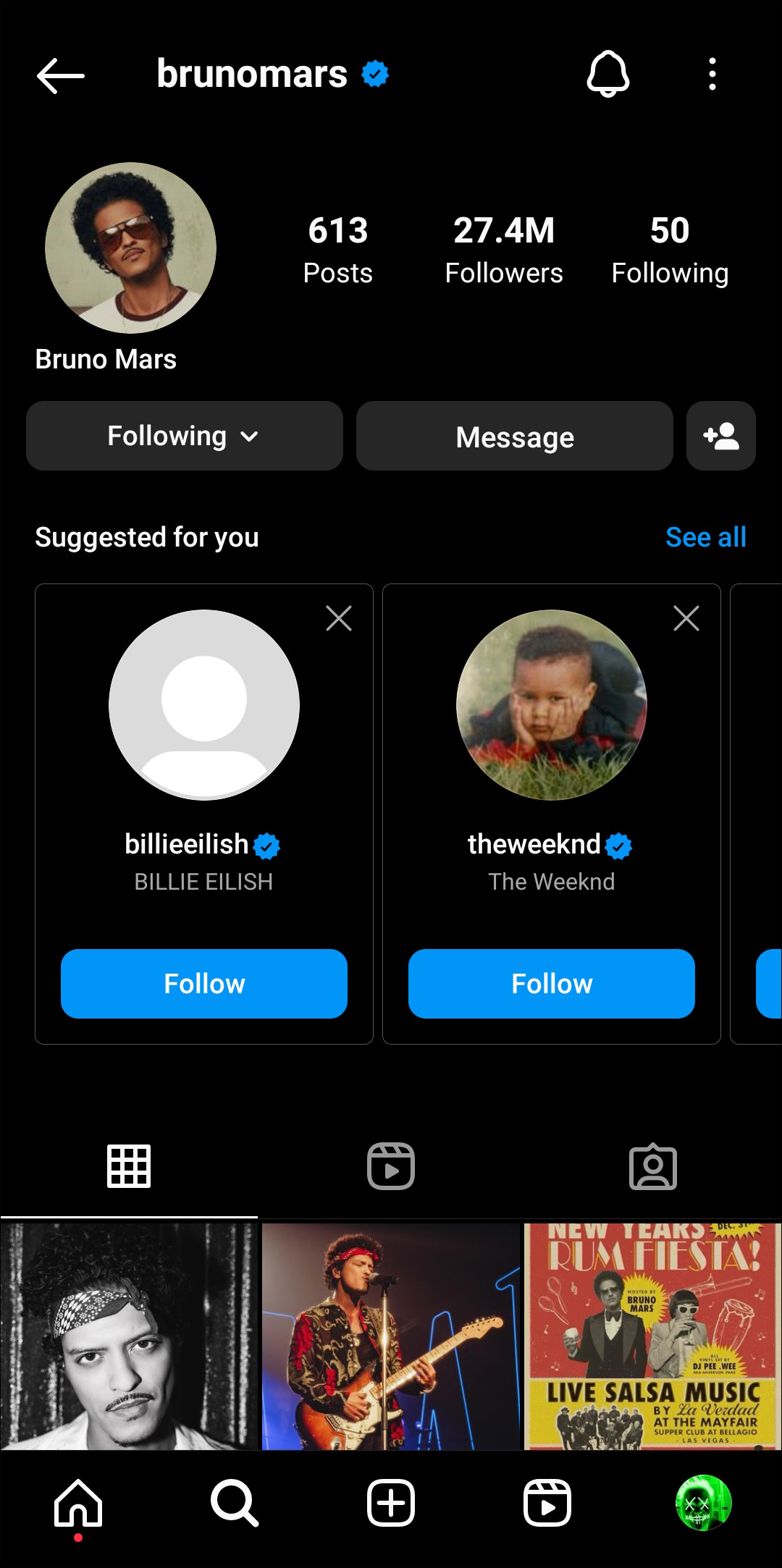The width and height of the screenshot is (782, 1568).
Task: Open the three-dot overflow menu
Action: coord(712,74)
